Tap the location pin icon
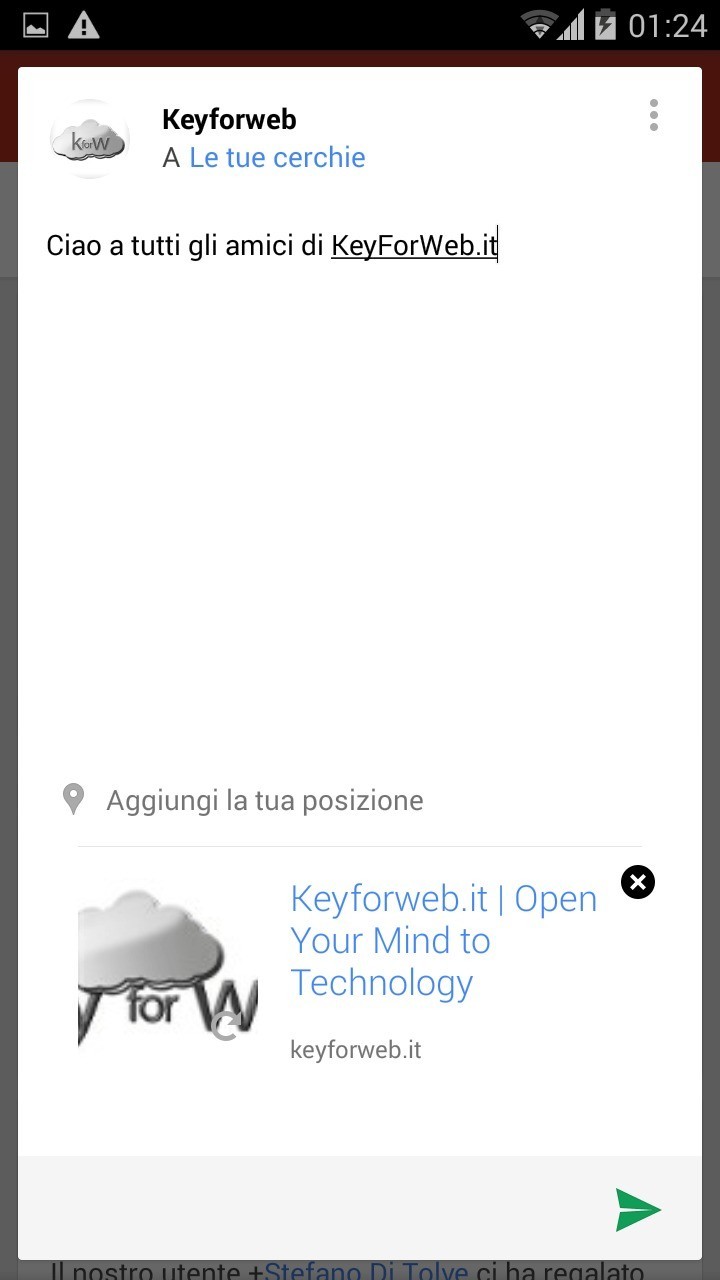The height and width of the screenshot is (1280, 720). tap(73, 798)
